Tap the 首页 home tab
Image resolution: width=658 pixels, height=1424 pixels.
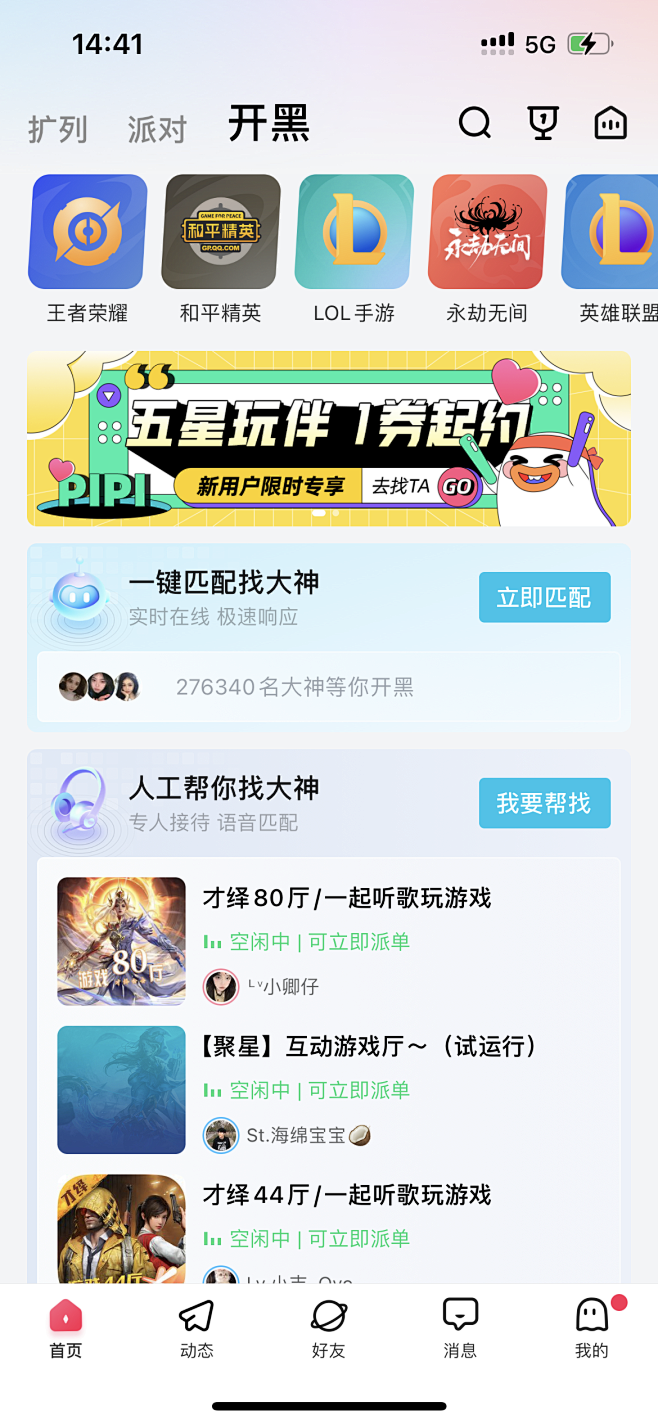click(x=66, y=1328)
